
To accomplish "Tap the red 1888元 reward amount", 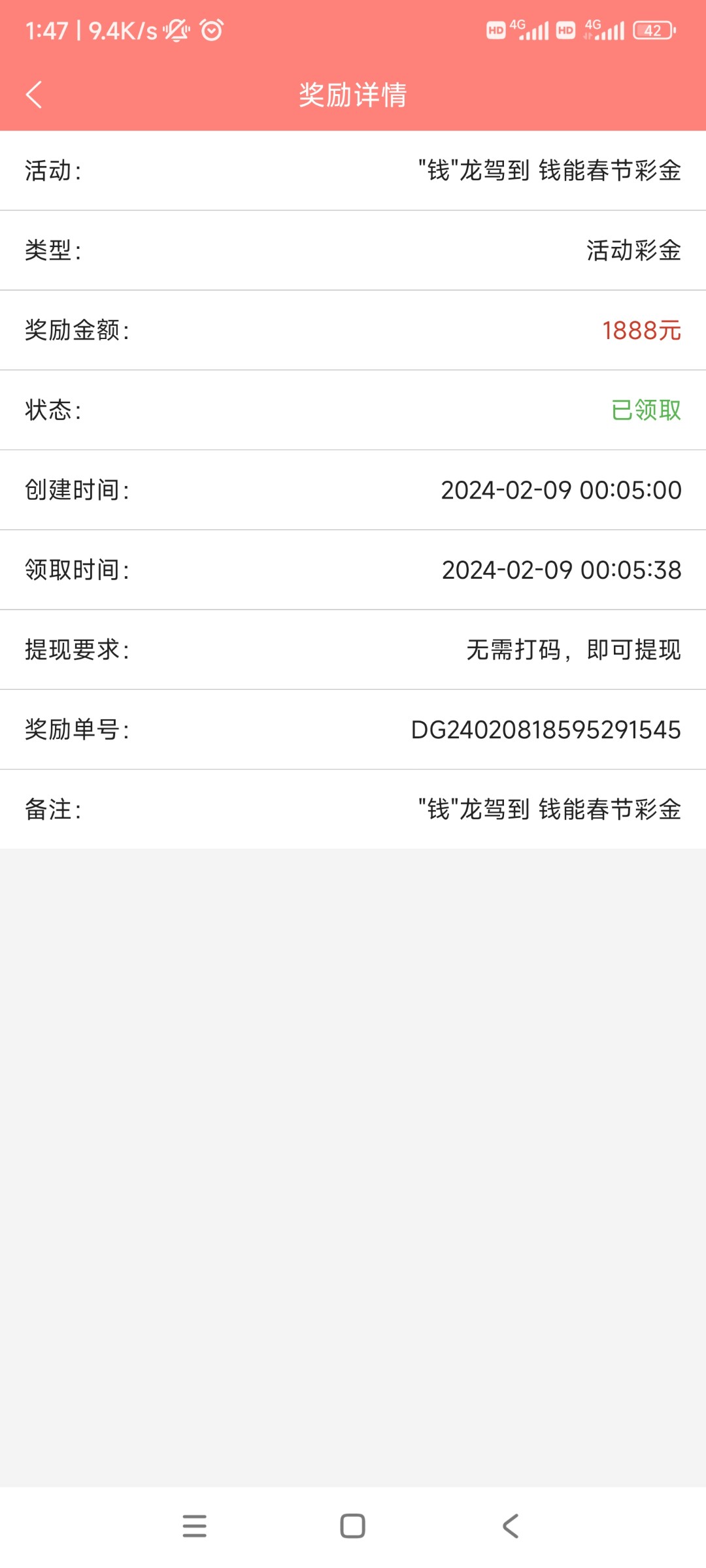I will point(641,331).
